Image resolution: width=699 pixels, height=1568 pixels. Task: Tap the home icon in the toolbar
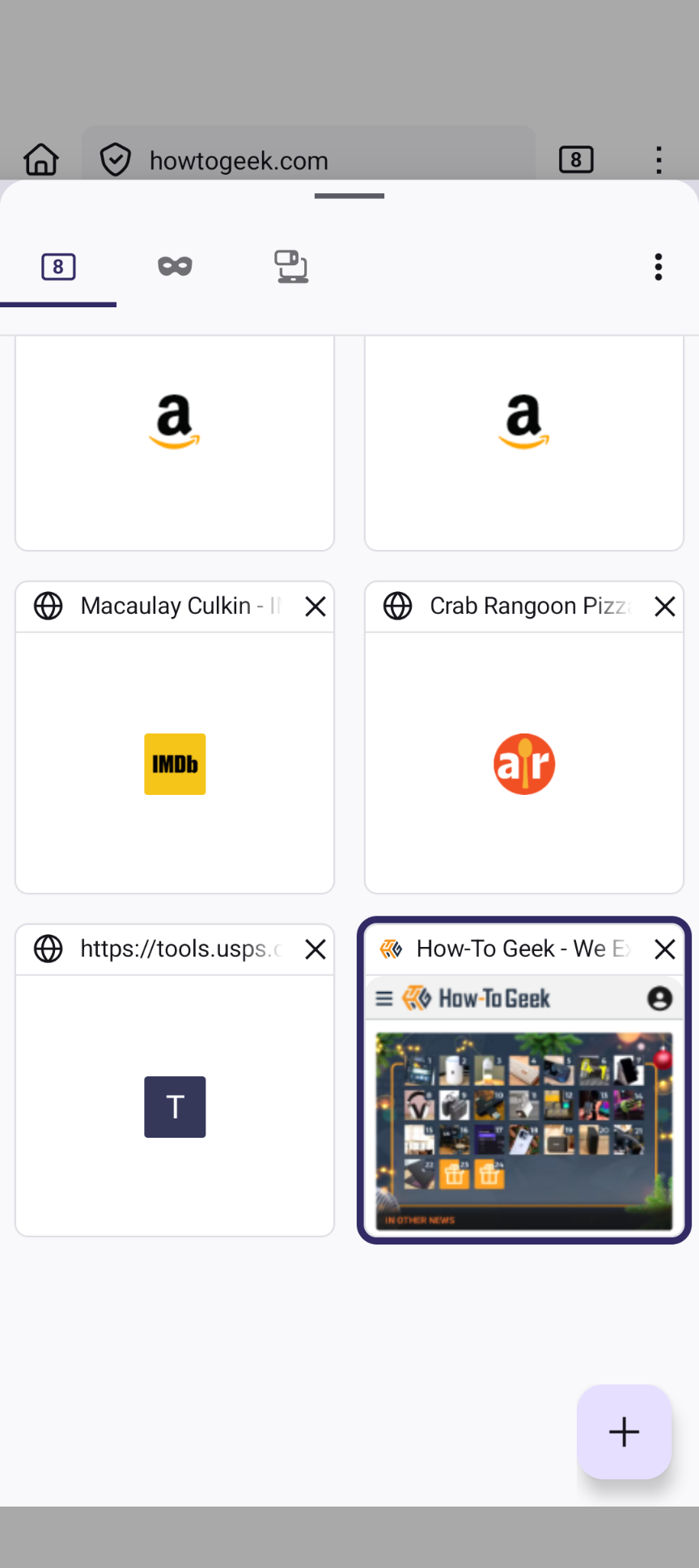pyautogui.click(x=40, y=159)
